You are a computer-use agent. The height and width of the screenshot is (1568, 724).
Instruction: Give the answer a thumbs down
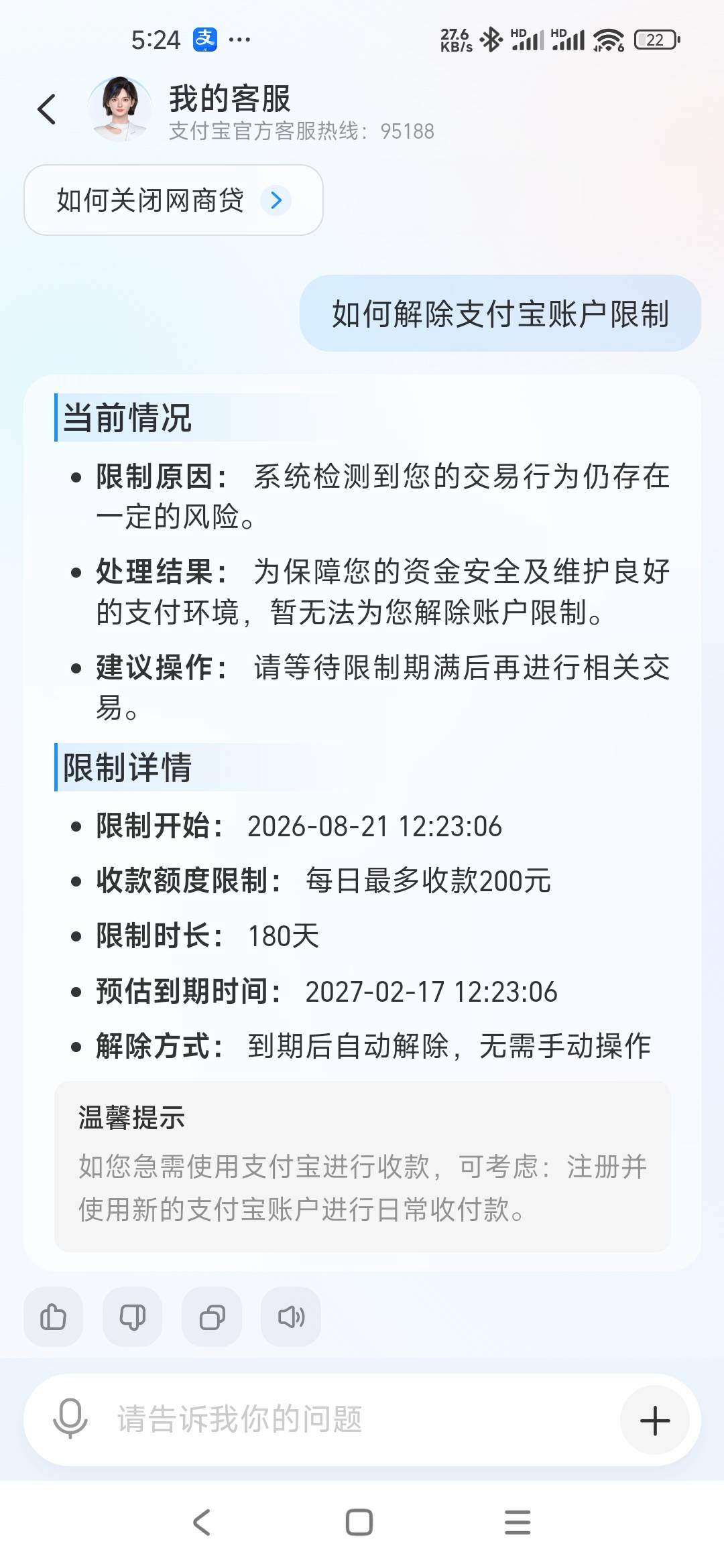click(x=132, y=1317)
